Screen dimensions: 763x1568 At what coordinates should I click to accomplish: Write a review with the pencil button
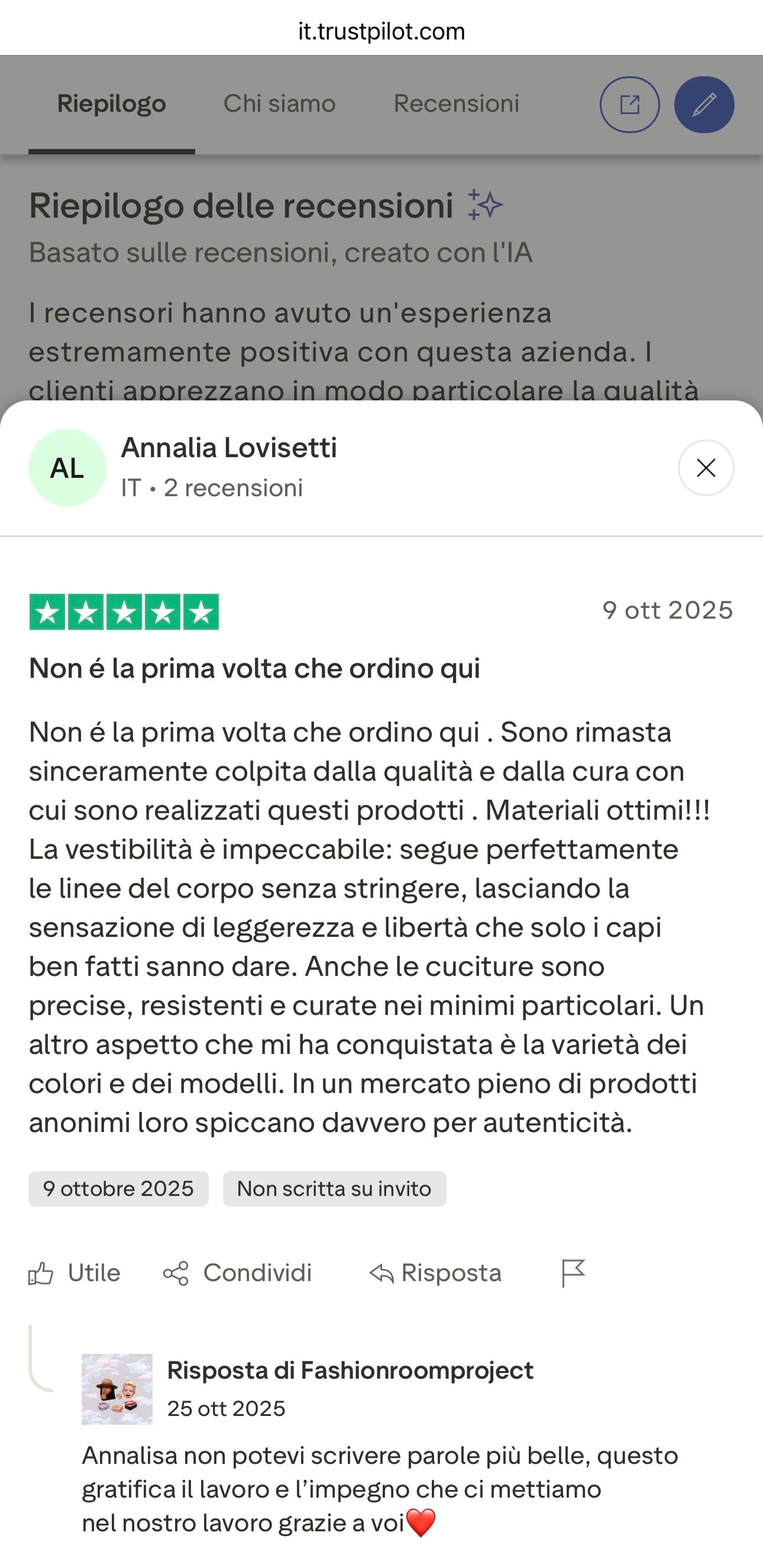pyautogui.click(x=704, y=105)
